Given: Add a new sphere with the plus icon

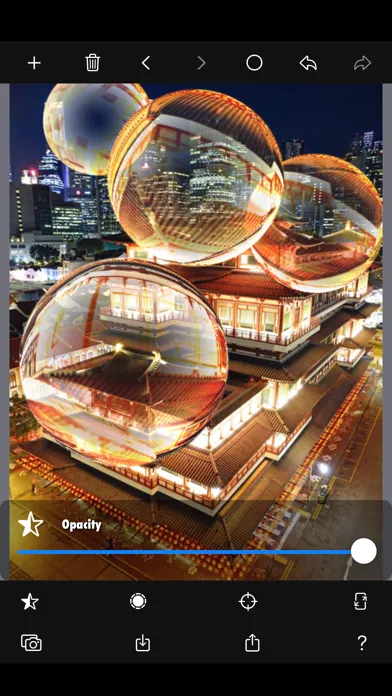Looking at the screenshot, I should 34,63.
